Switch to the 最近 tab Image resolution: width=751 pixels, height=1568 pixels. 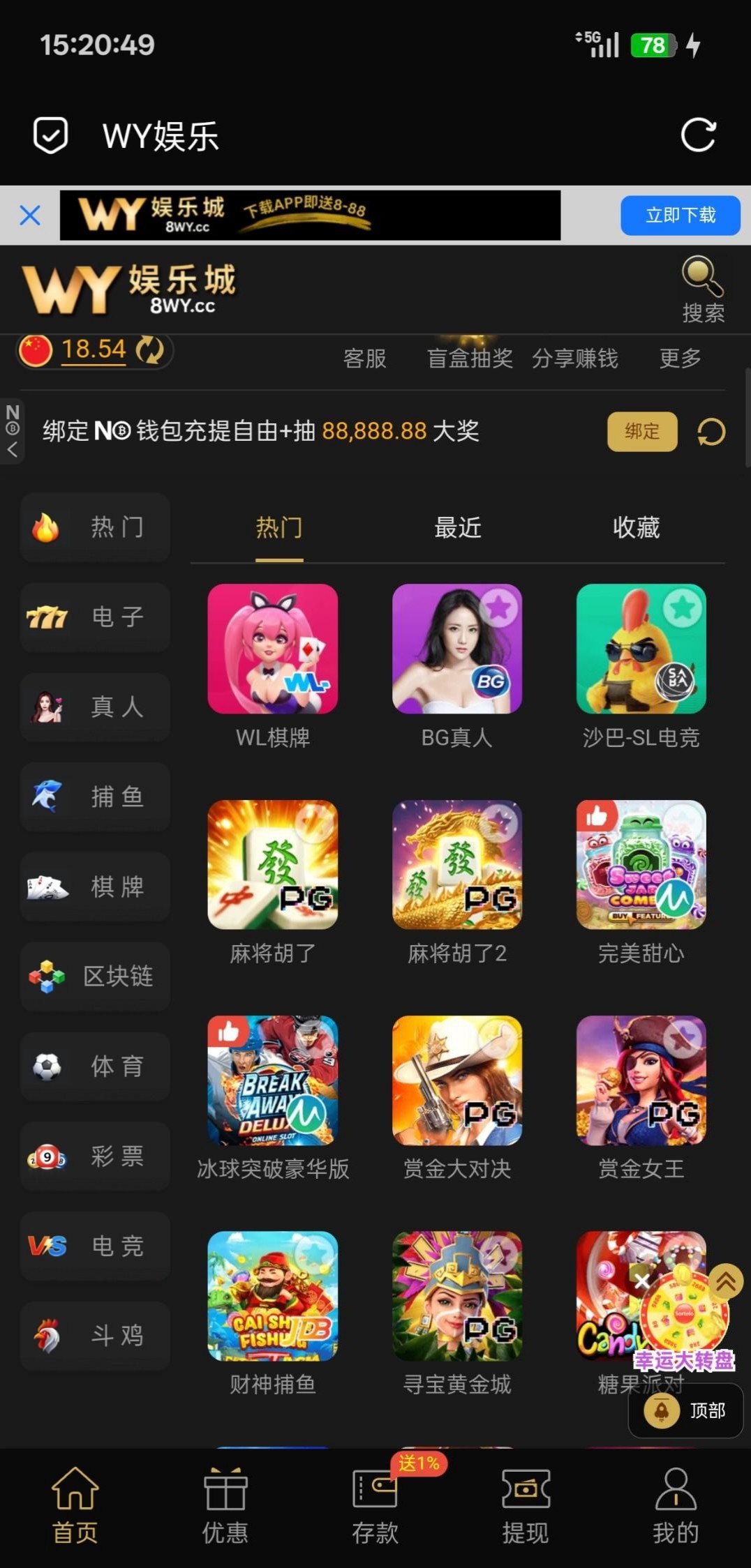tap(457, 527)
